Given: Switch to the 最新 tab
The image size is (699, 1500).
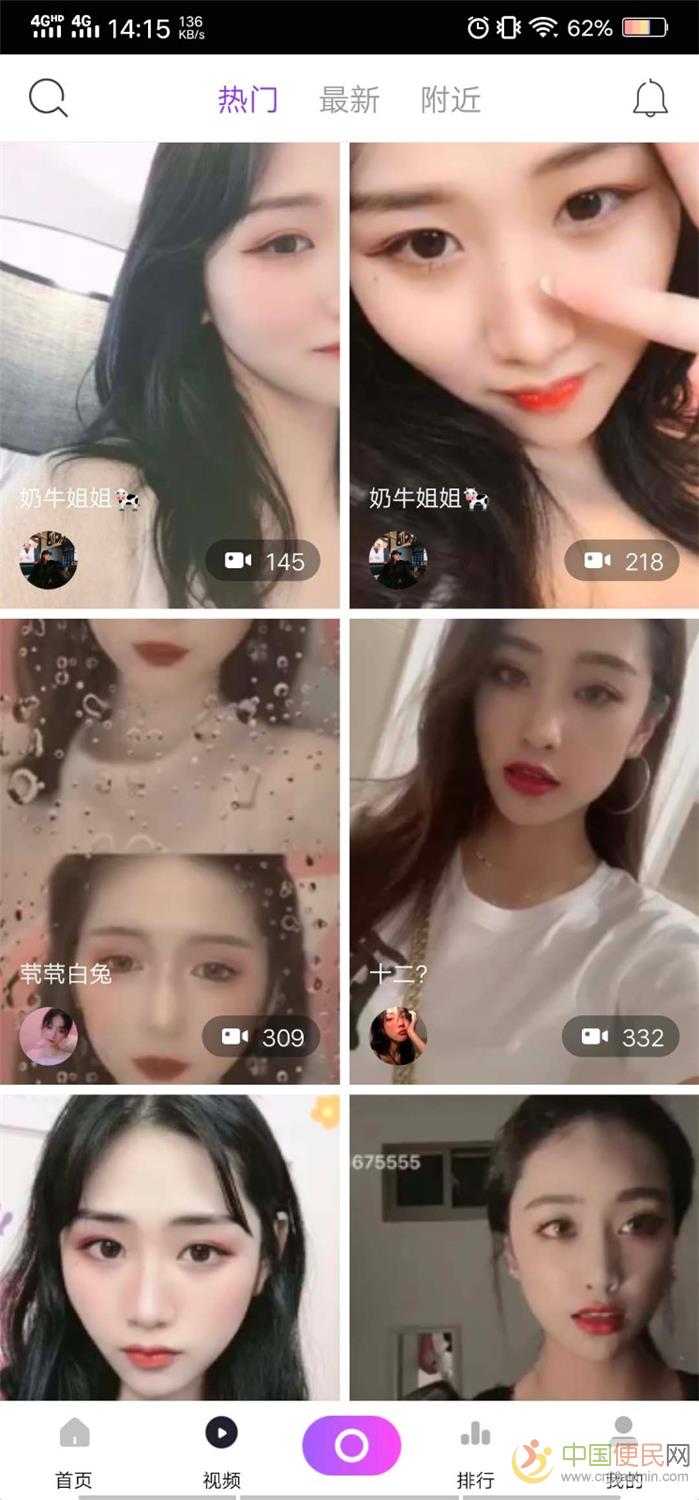Looking at the screenshot, I should tap(349, 100).
